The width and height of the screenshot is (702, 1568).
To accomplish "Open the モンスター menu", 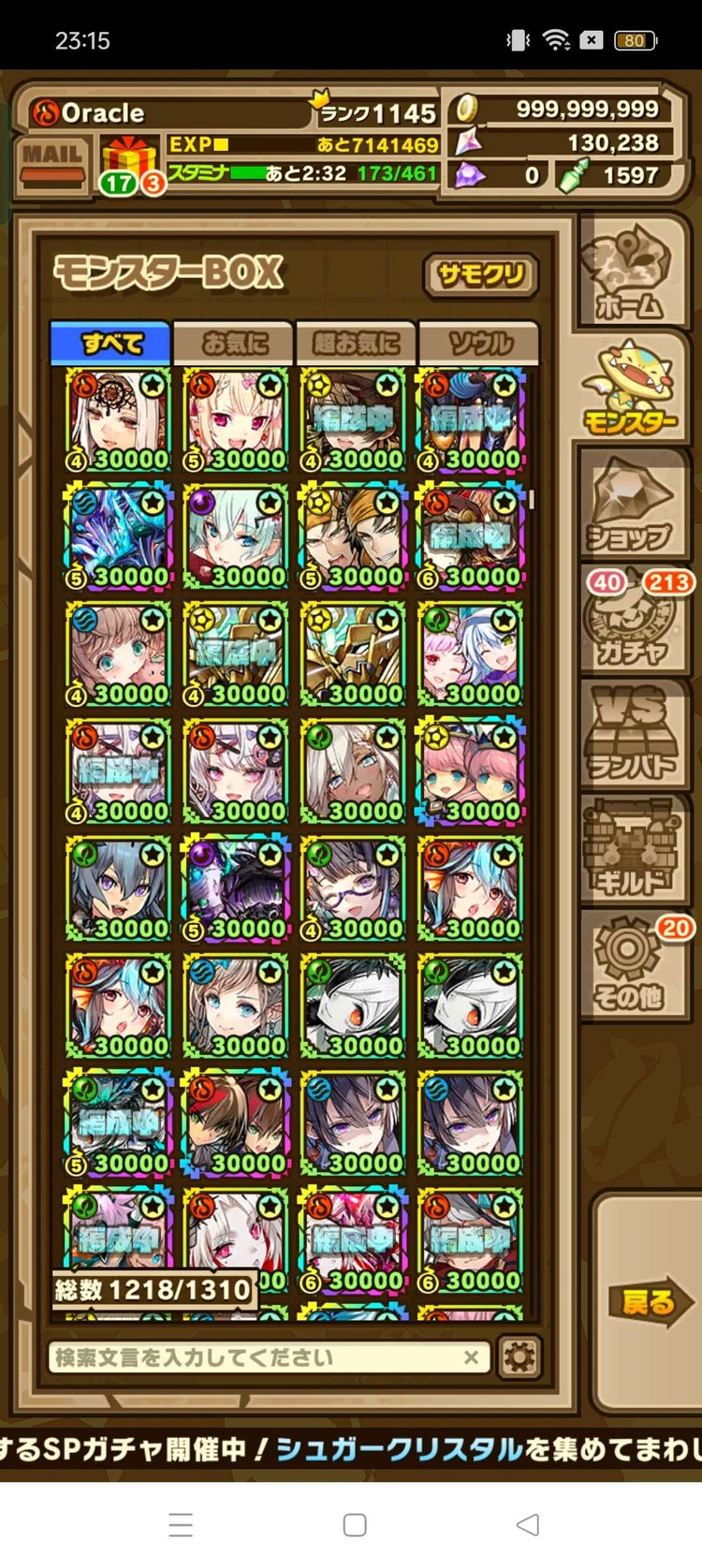I will click(630, 390).
